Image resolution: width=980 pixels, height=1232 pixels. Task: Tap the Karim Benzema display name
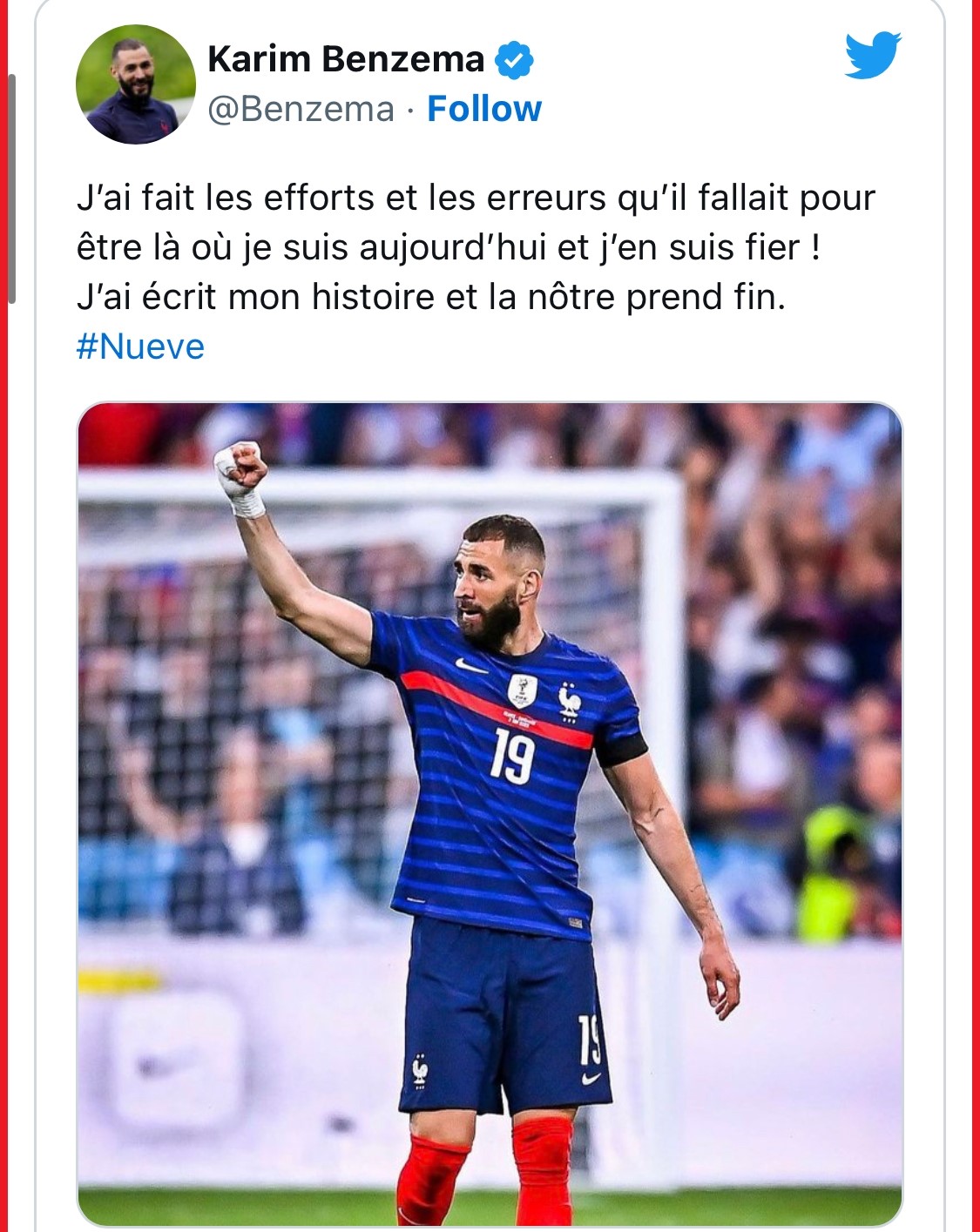[x=345, y=59]
